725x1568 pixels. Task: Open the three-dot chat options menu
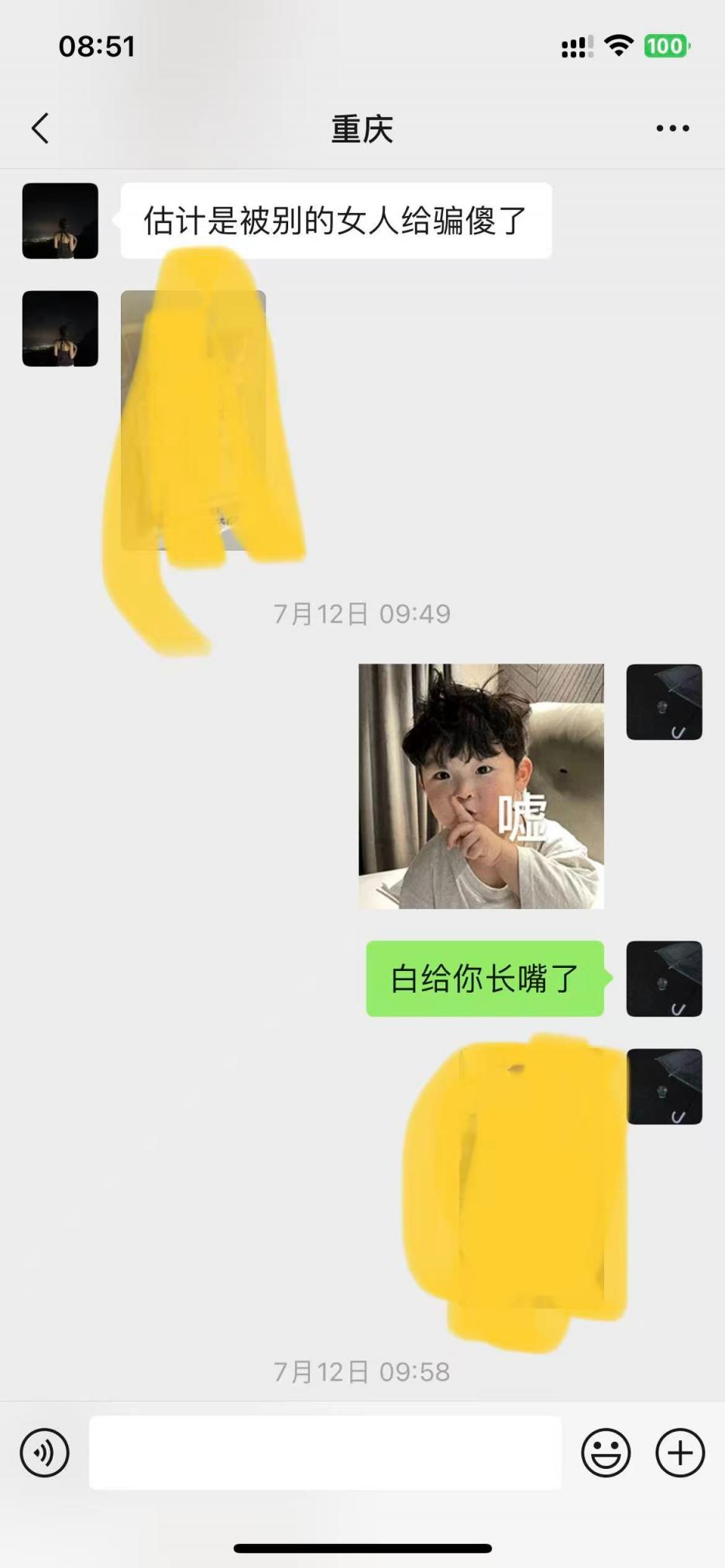tap(672, 129)
